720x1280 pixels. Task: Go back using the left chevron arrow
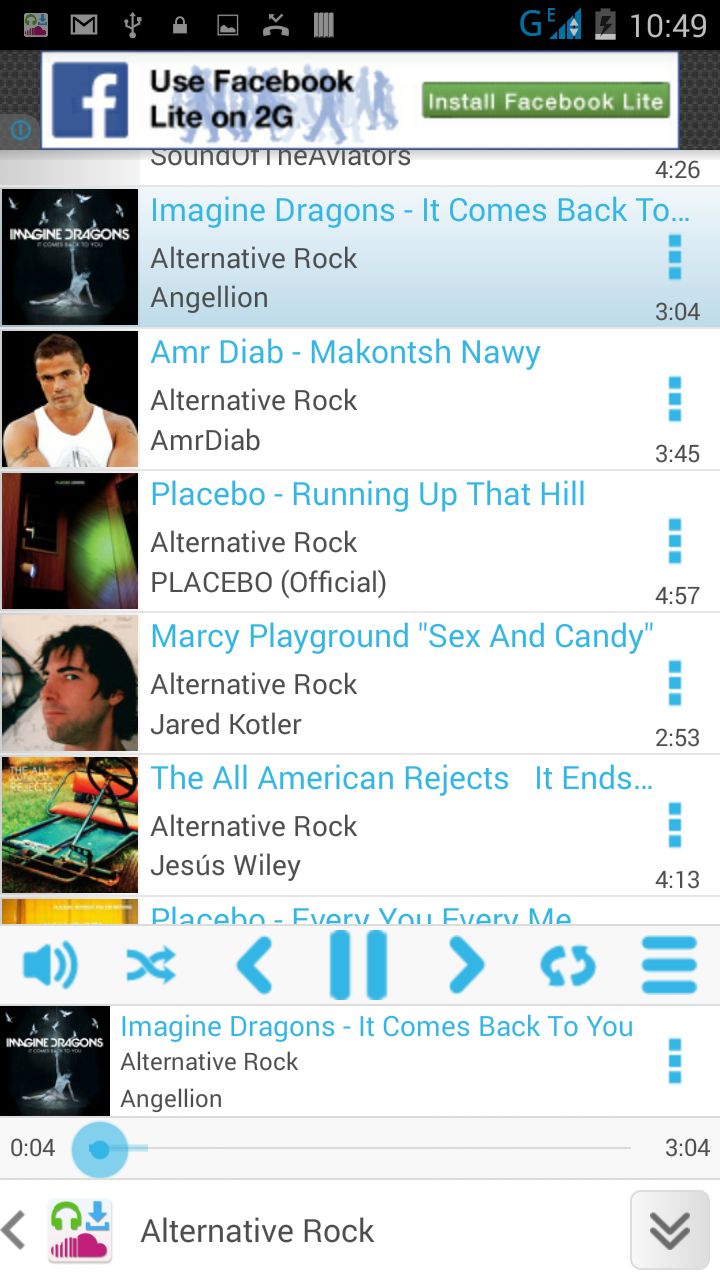pos(14,1230)
